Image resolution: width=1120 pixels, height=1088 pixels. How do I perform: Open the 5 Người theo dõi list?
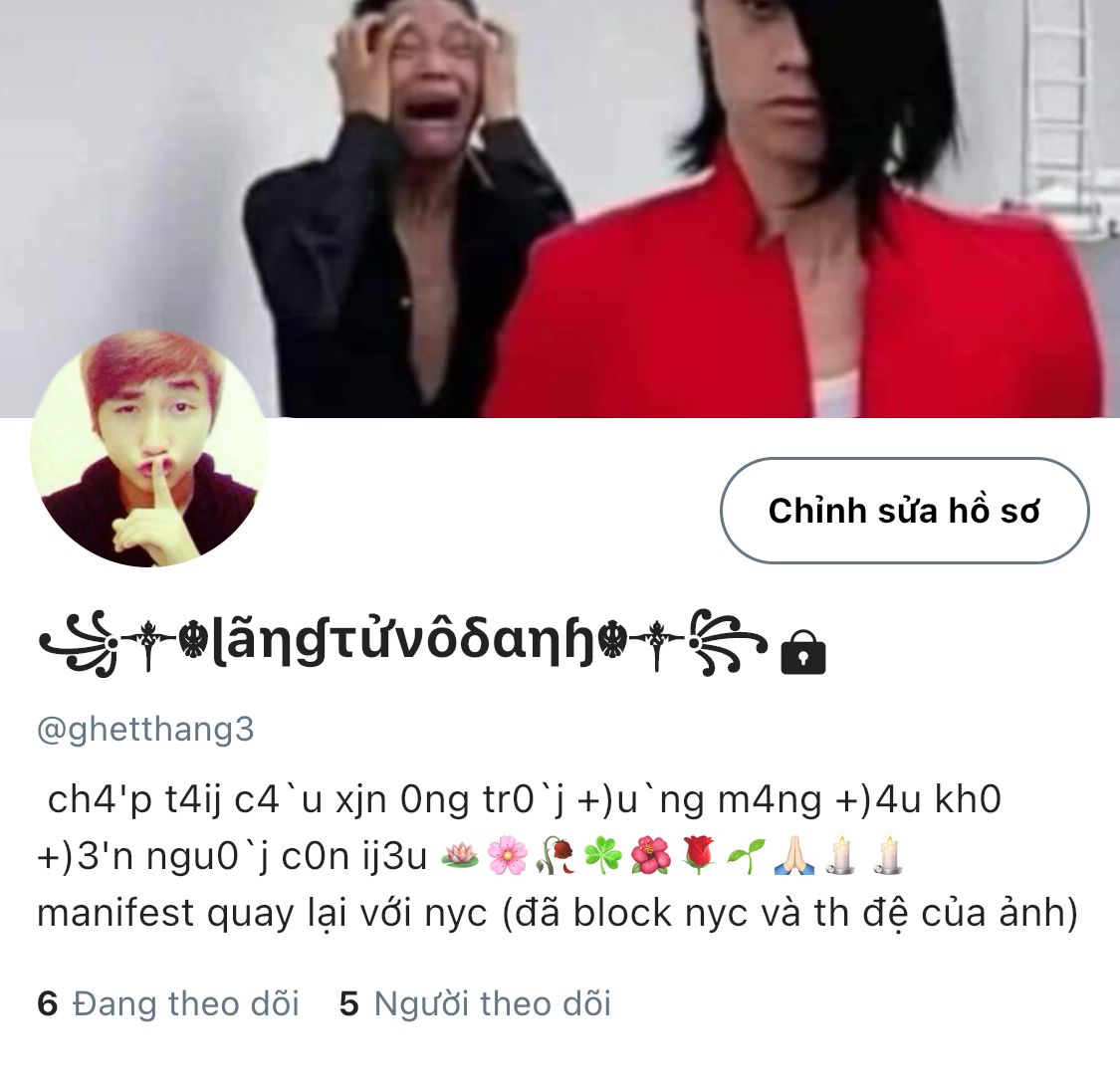pyautogui.click(x=475, y=1003)
